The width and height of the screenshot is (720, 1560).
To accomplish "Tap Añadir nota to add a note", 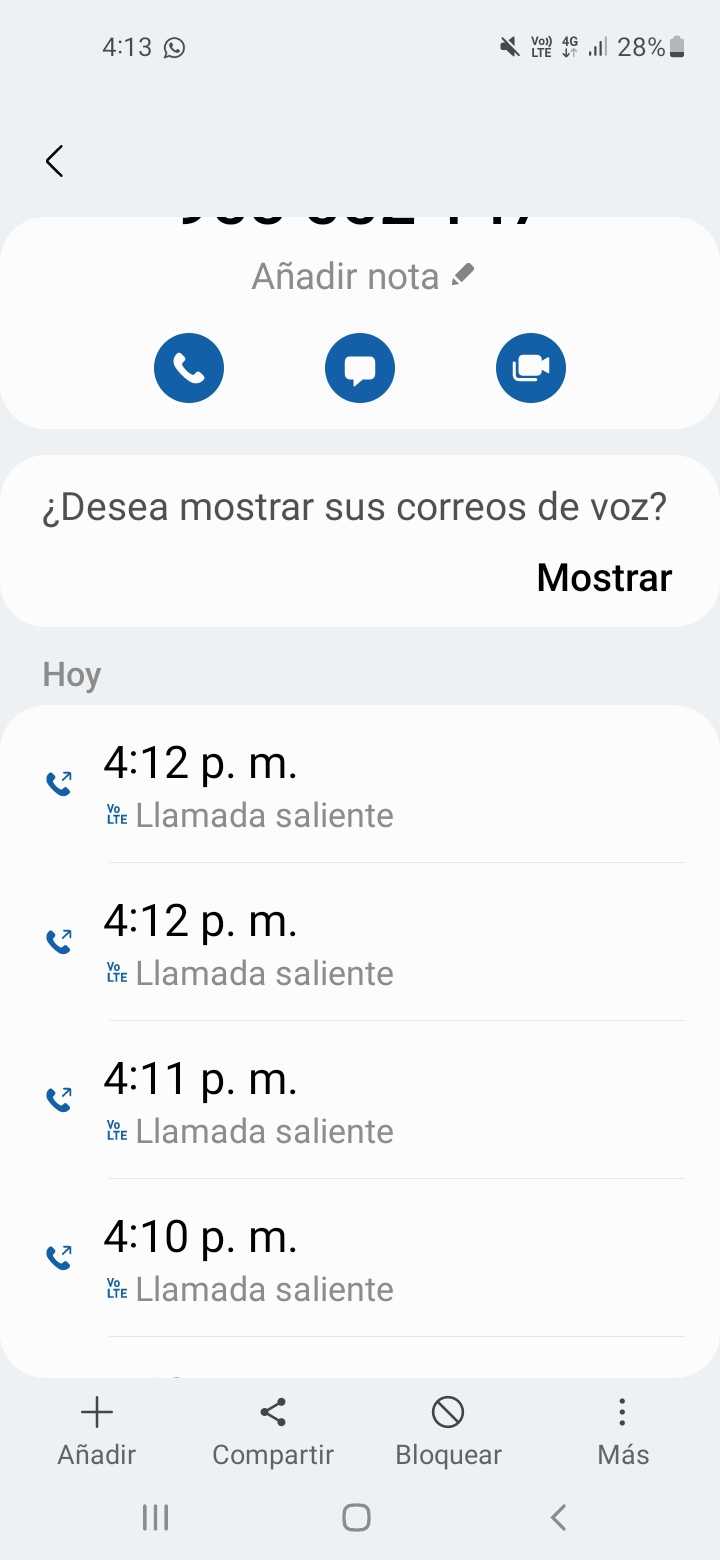I will point(362,276).
